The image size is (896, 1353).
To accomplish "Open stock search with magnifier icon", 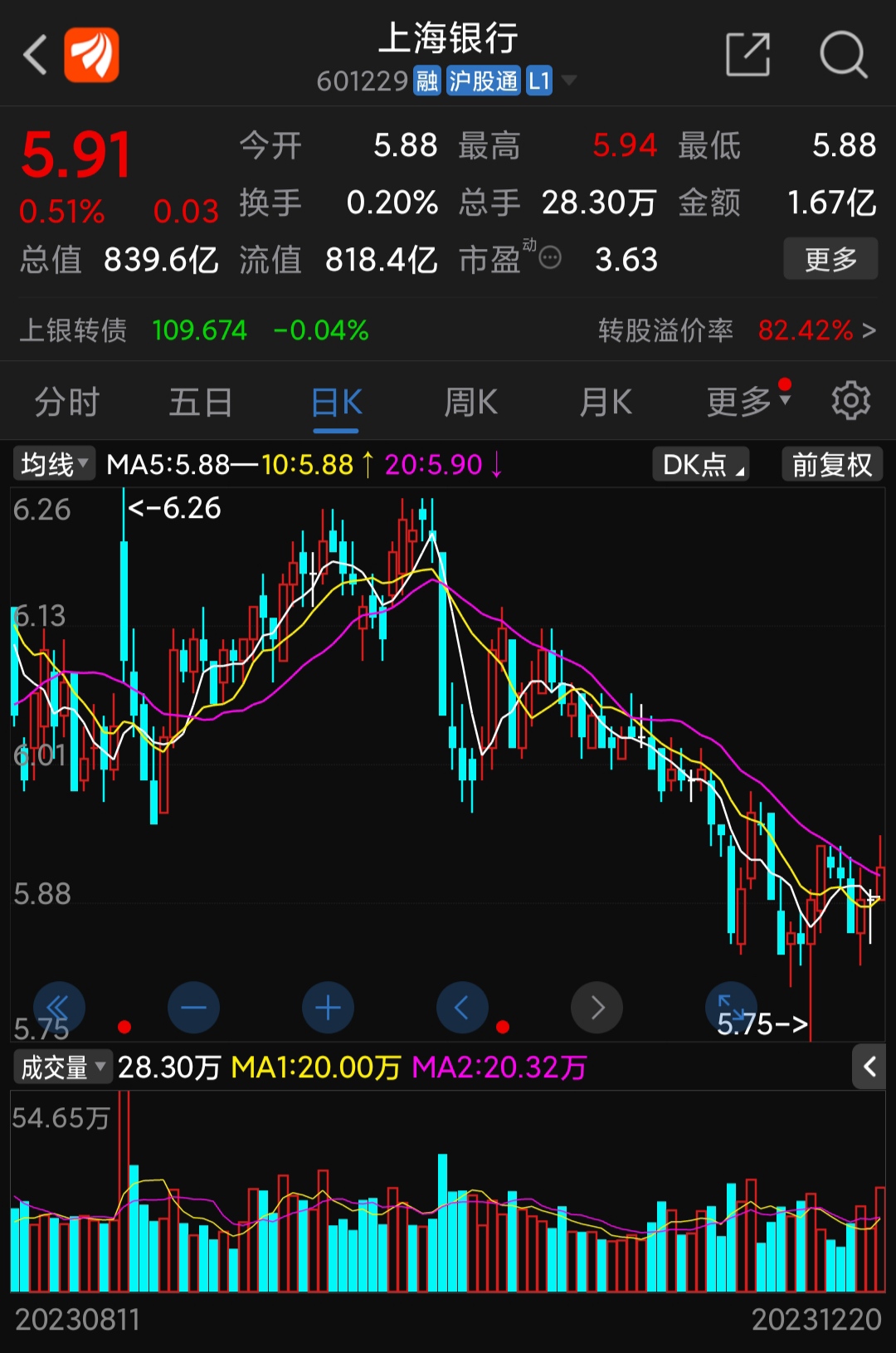I will pyautogui.click(x=845, y=54).
